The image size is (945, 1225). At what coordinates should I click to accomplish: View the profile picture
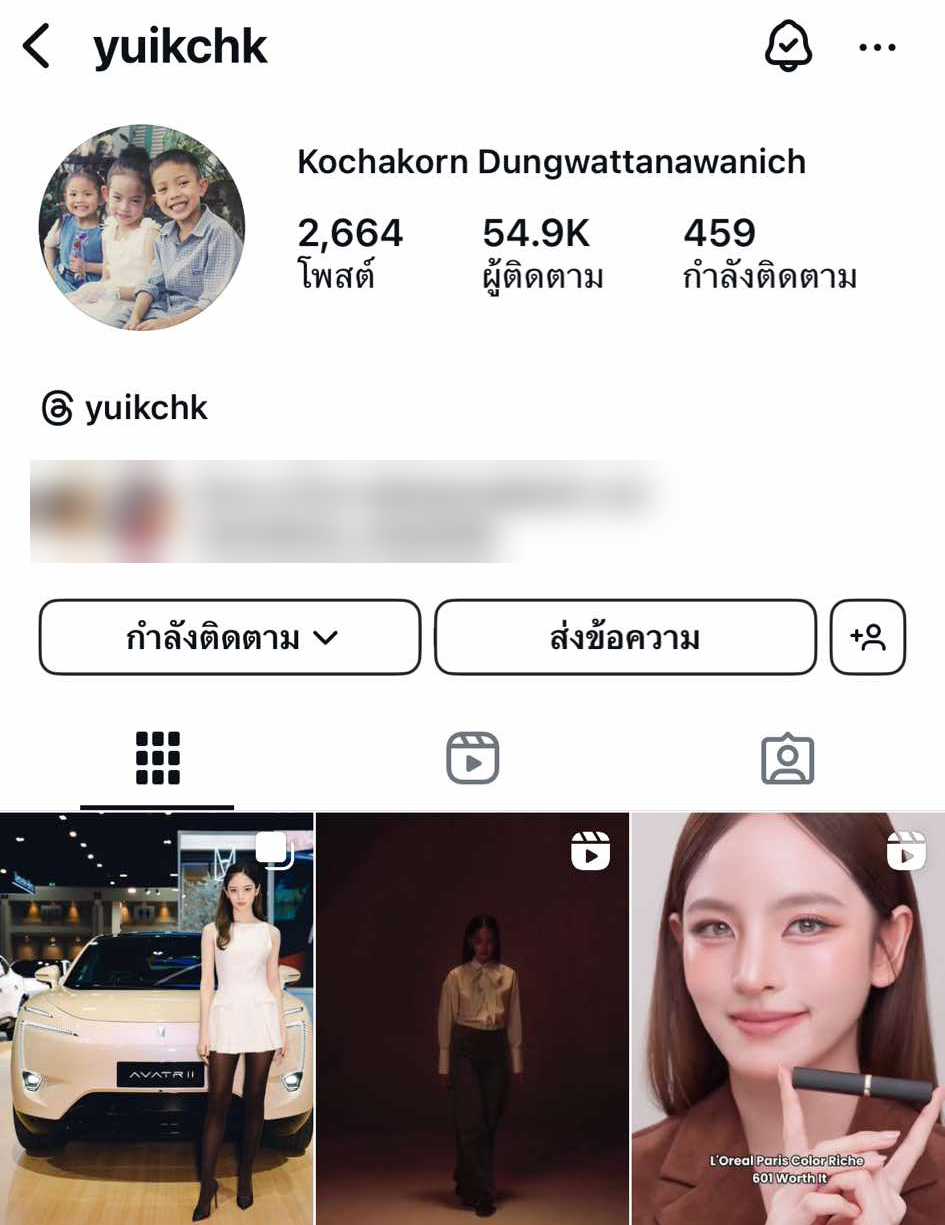click(141, 227)
